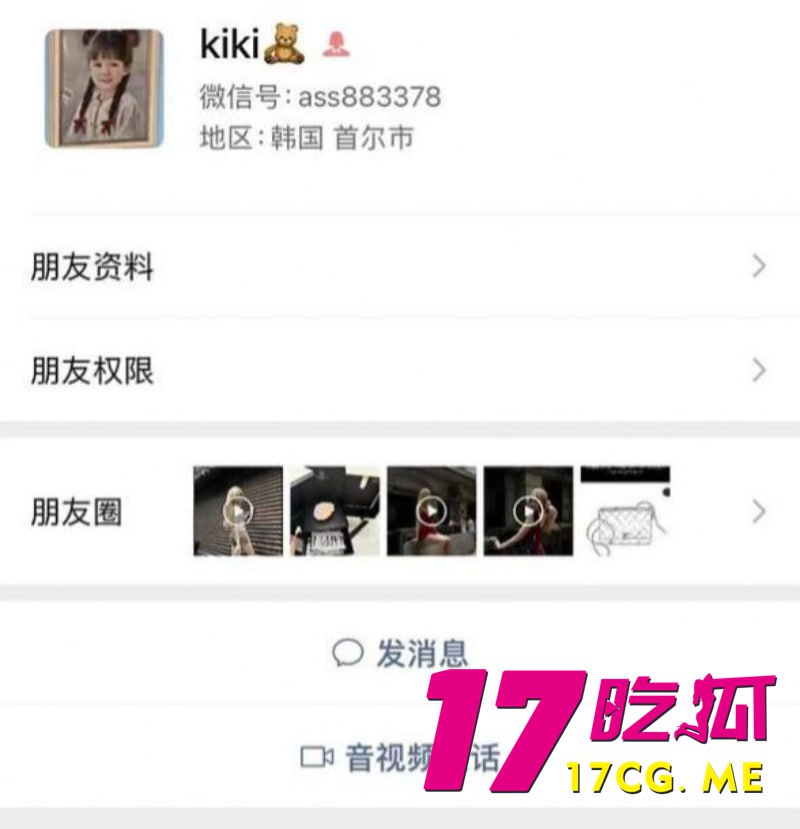
Task: Open the 朋友资料 row
Action: [x=400, y=267]
